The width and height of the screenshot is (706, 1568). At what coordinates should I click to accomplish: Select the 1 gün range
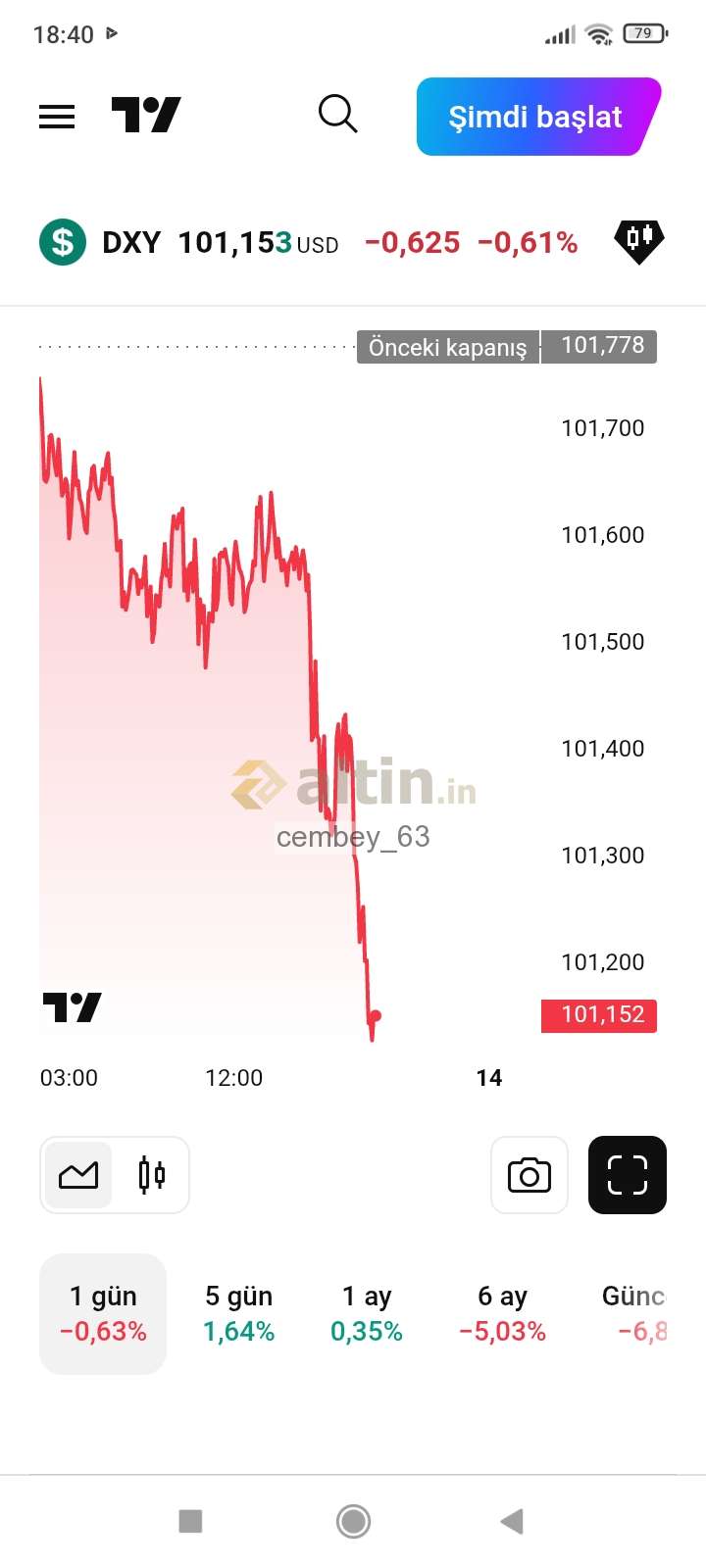[103, 1313]
